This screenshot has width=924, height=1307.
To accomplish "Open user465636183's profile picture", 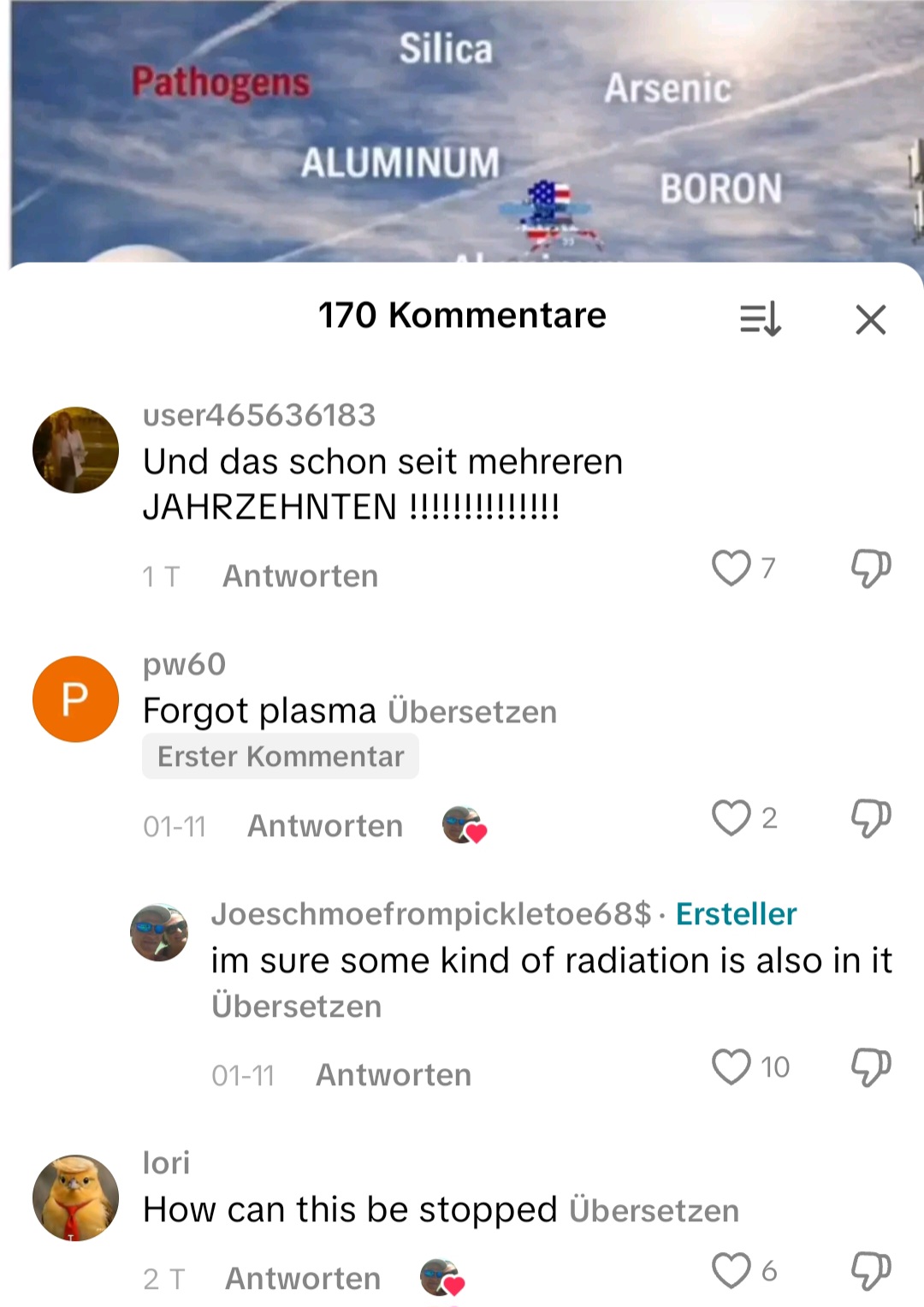I will tap(75, 450).
